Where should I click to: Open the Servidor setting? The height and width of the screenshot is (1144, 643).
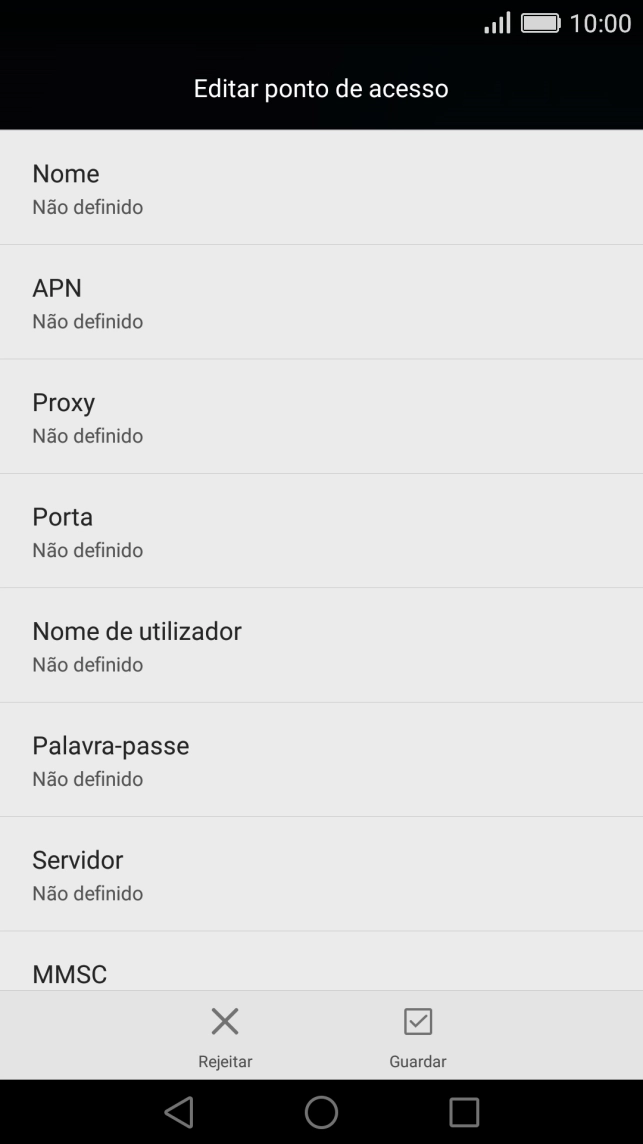(x=320, y=874)
